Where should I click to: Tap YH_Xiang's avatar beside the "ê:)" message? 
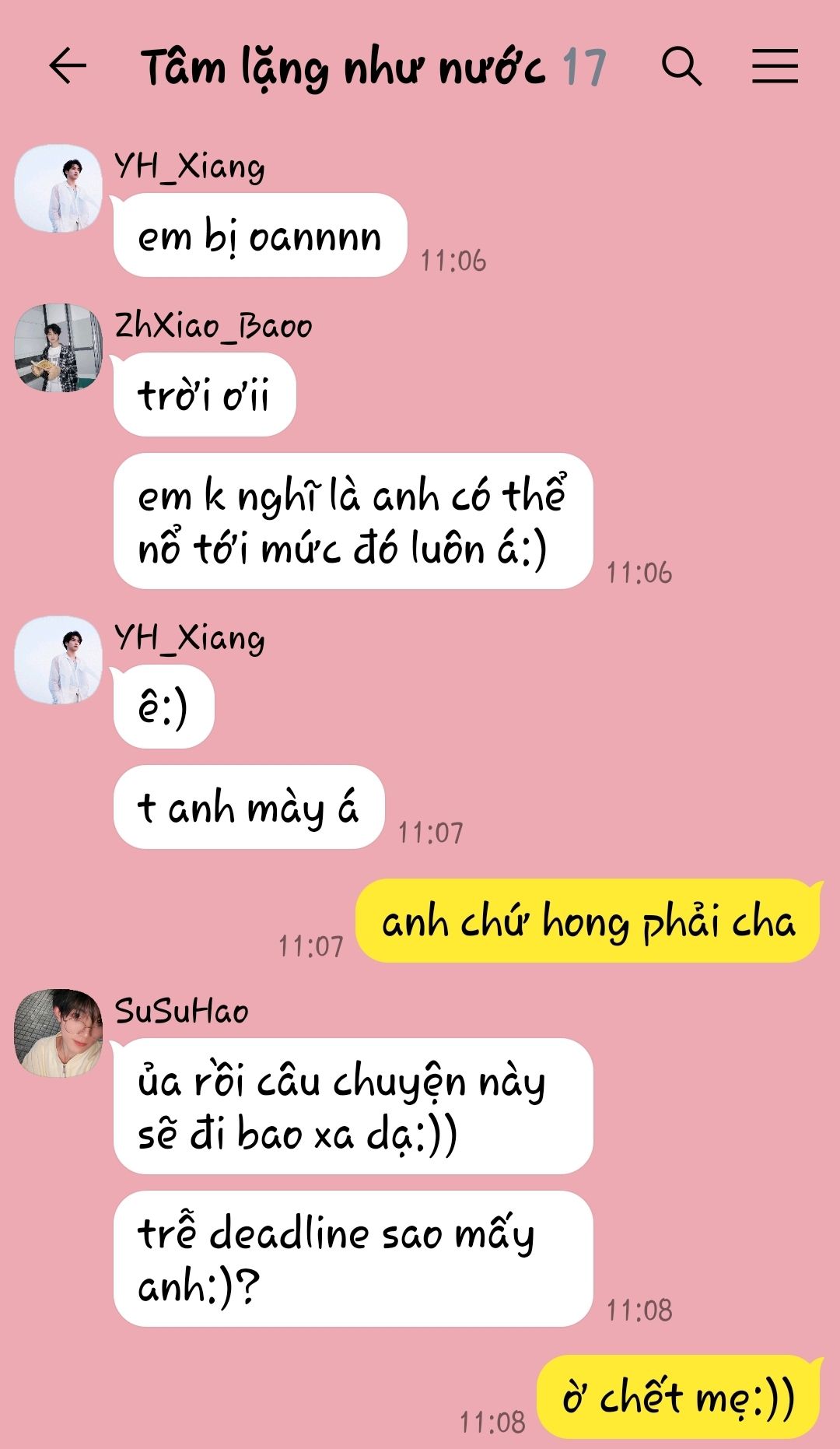(58, 661)
